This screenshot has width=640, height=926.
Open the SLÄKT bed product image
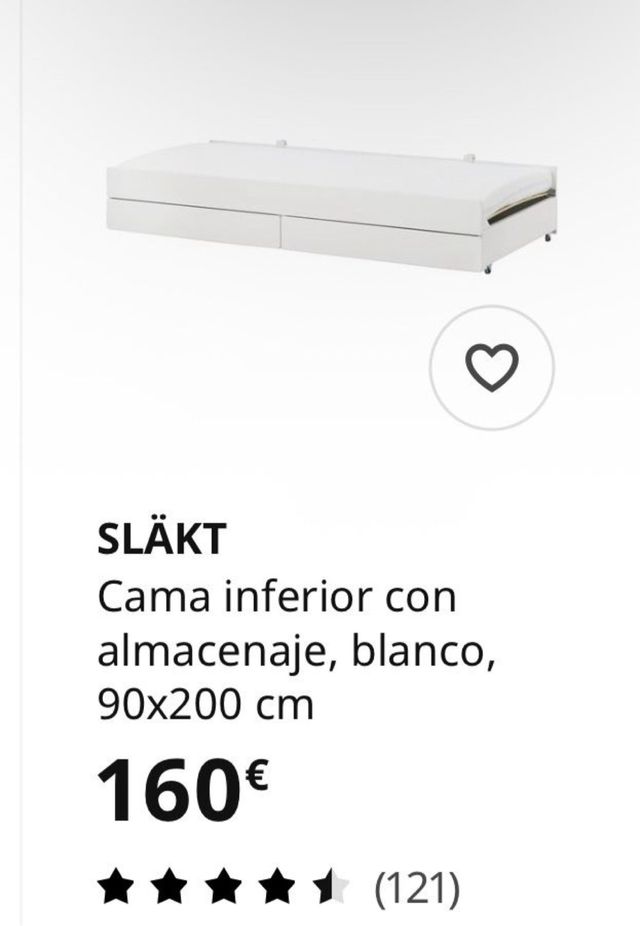(331, 207)
